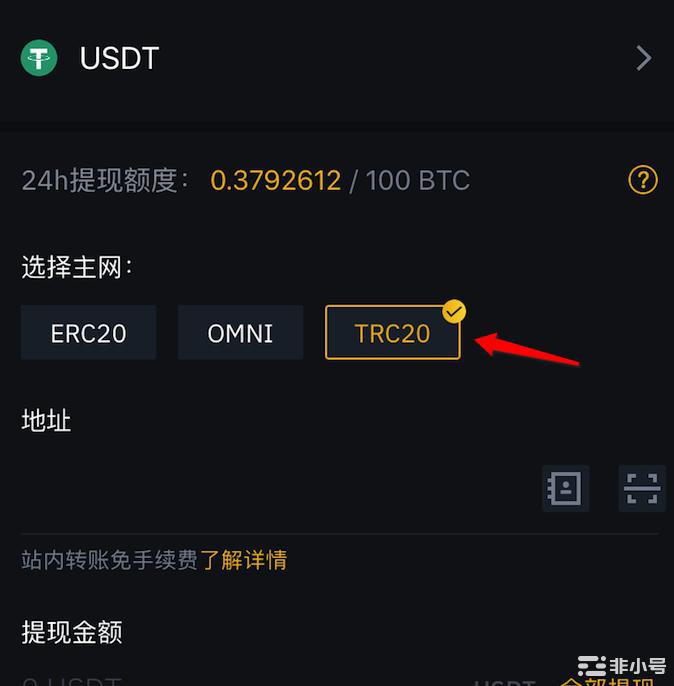Scan a QR code for address
Screen dimensions: 674x686
641,489
